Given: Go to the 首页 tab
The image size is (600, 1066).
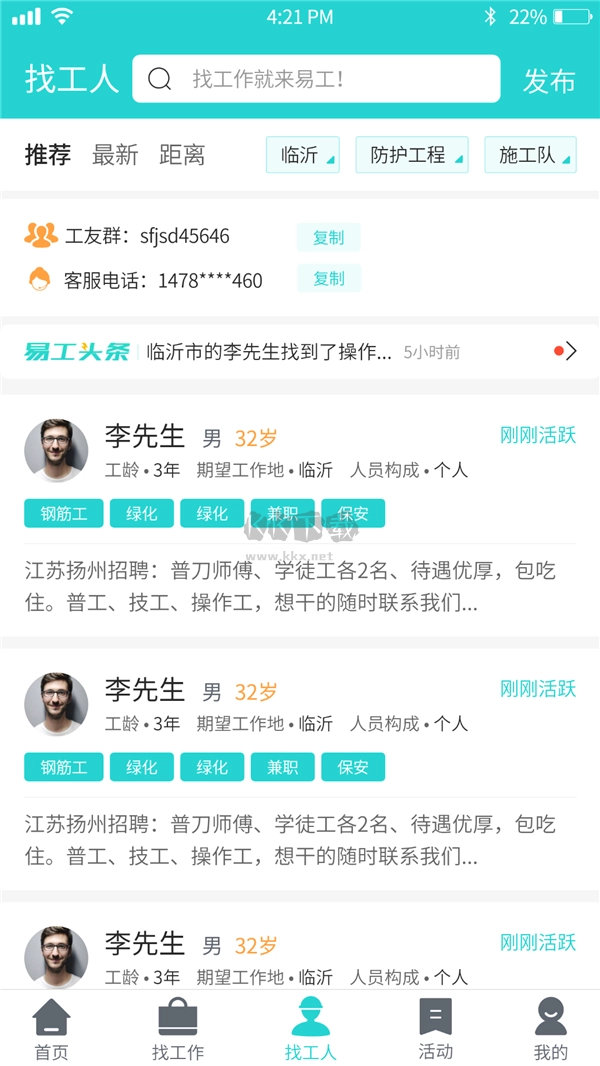Looking at the screenshot, I should click(51, 1029).
